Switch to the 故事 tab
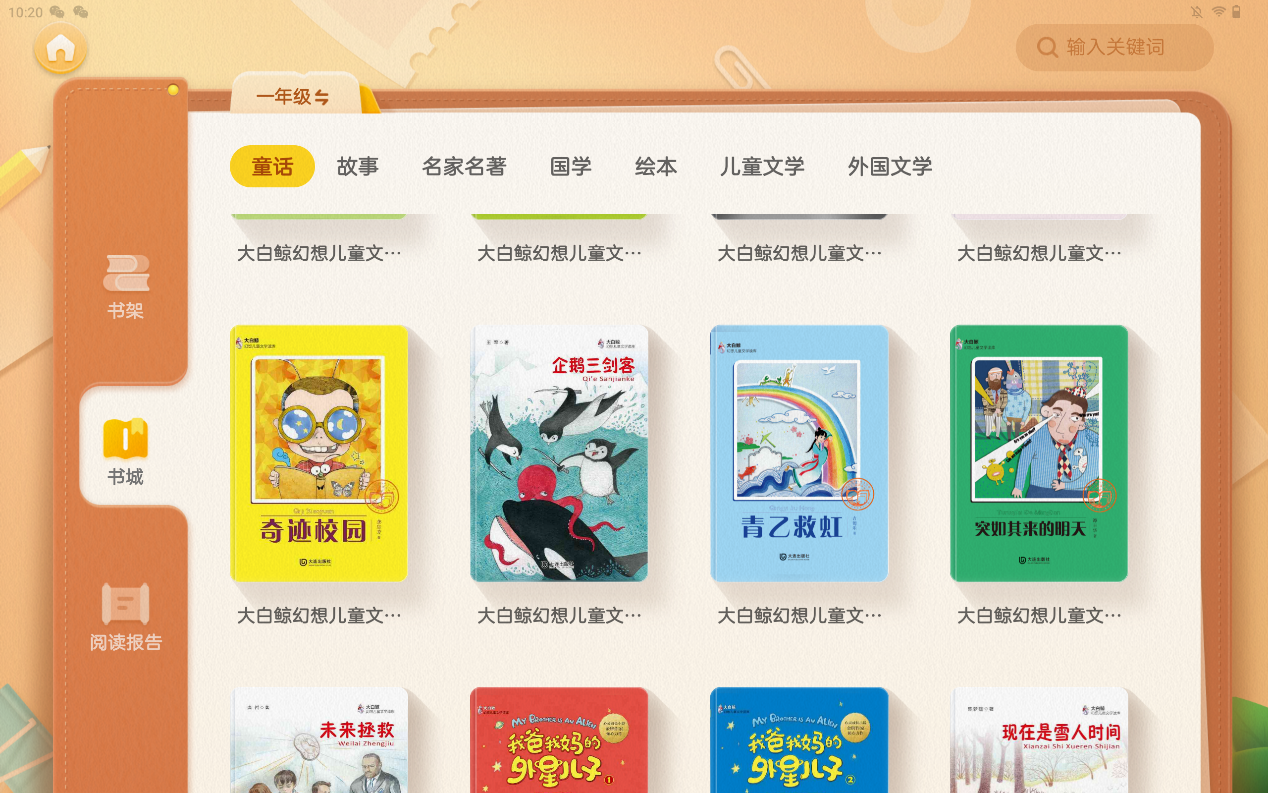Image resolution: width=1268 pixels, height=793 pixels. click(358, 166)
